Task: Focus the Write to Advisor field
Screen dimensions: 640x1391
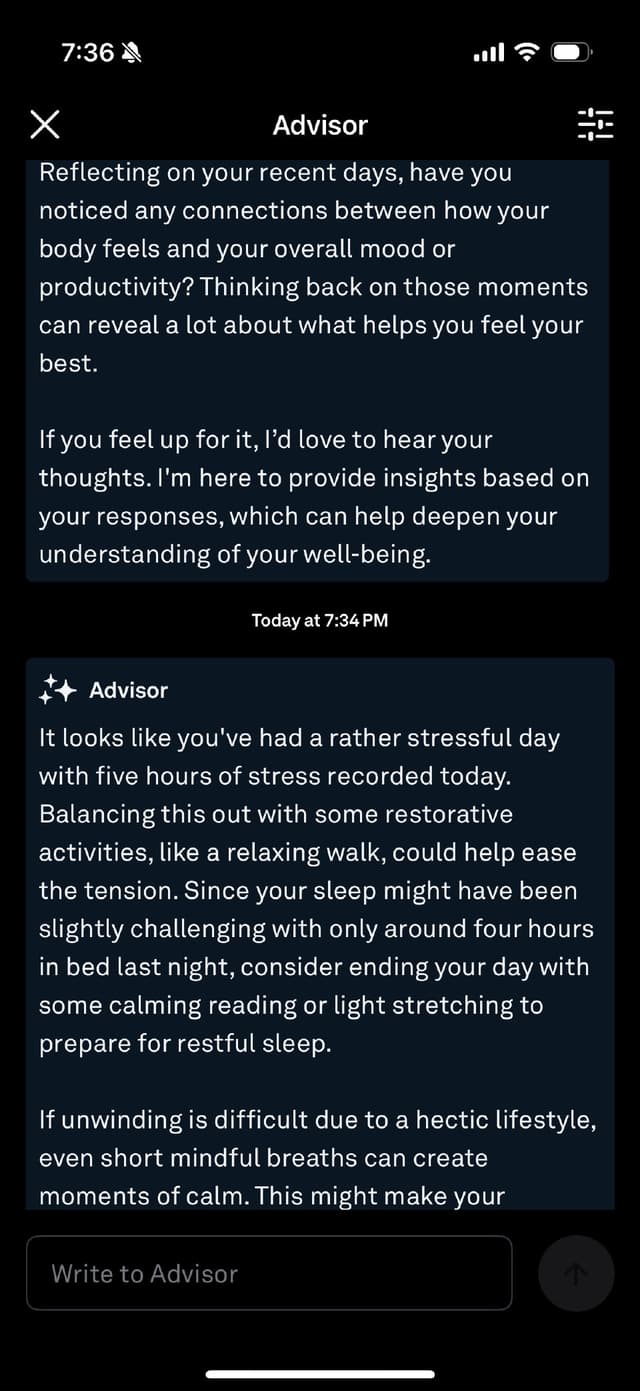Action: (268, 1273)
